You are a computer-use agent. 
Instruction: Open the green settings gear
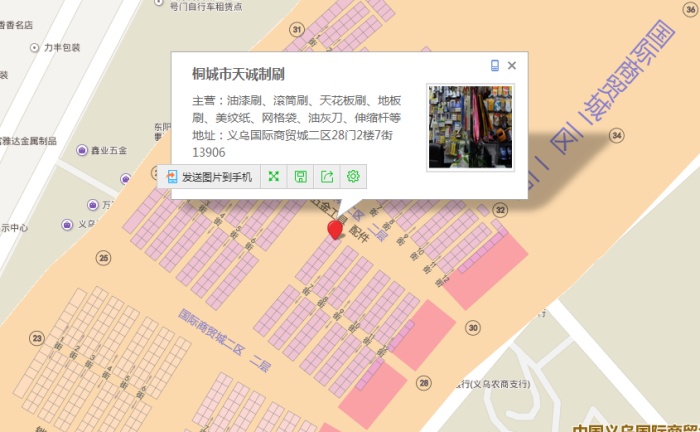tap(353, 177)
